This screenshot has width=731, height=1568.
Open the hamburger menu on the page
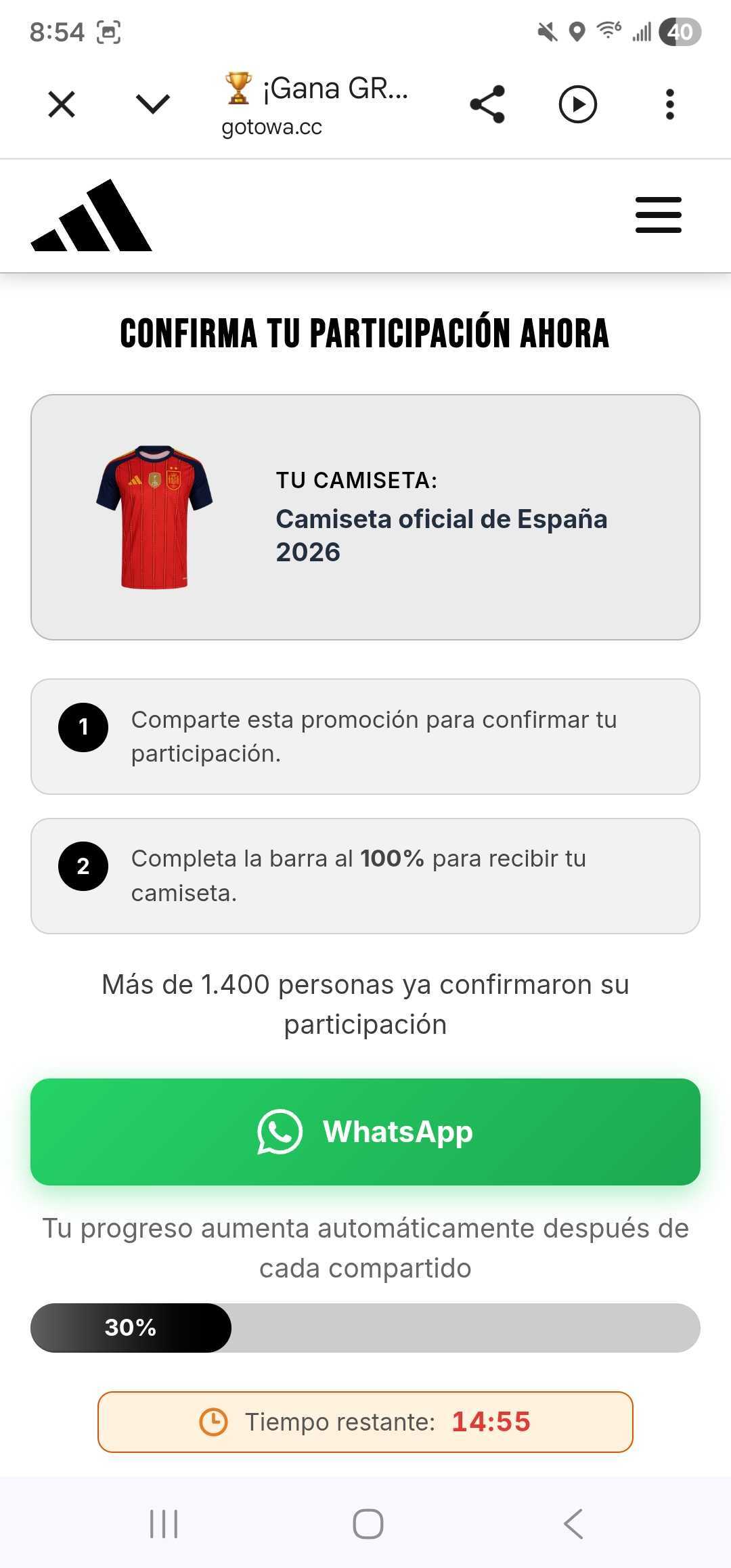pos(658,215)
